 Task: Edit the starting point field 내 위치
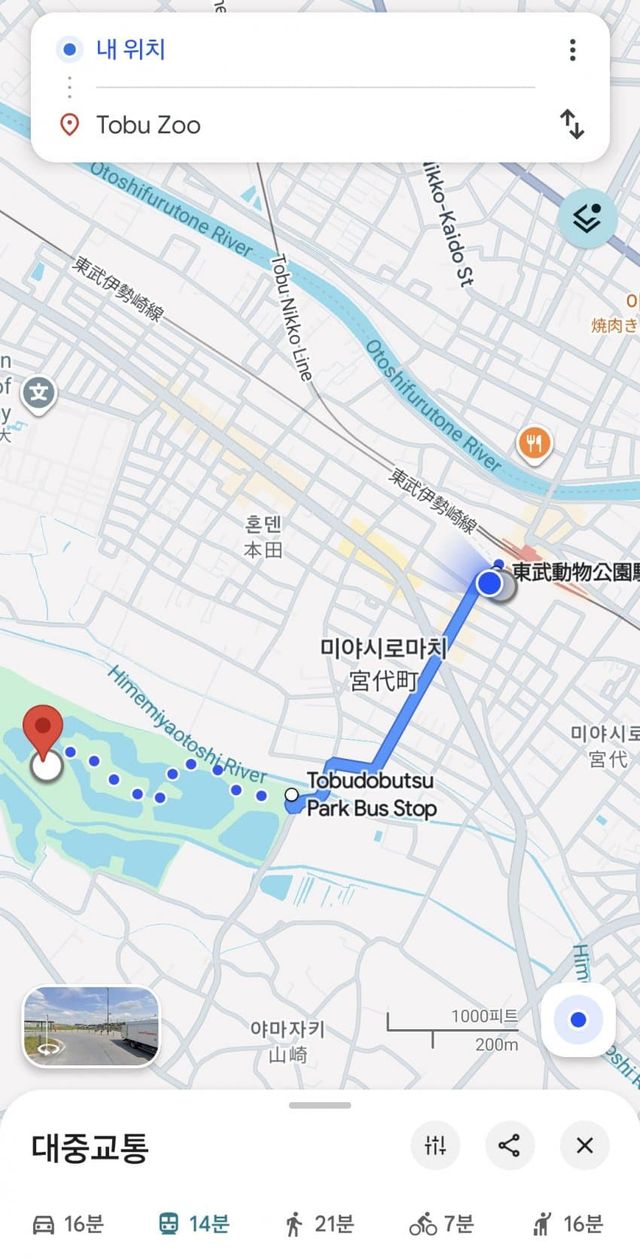(300, 49)
